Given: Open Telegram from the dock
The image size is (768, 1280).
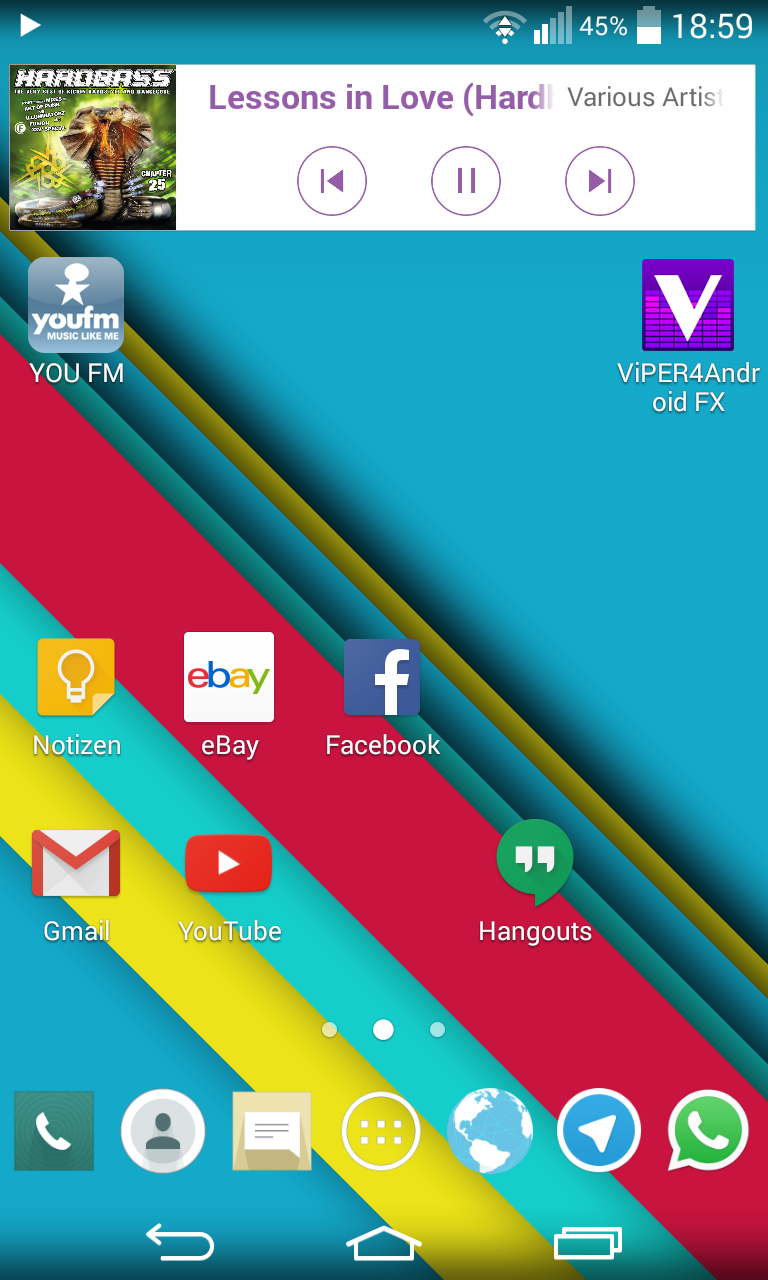Looking at the screenshot, I should pyautogui.click(x=599, y=1131).
